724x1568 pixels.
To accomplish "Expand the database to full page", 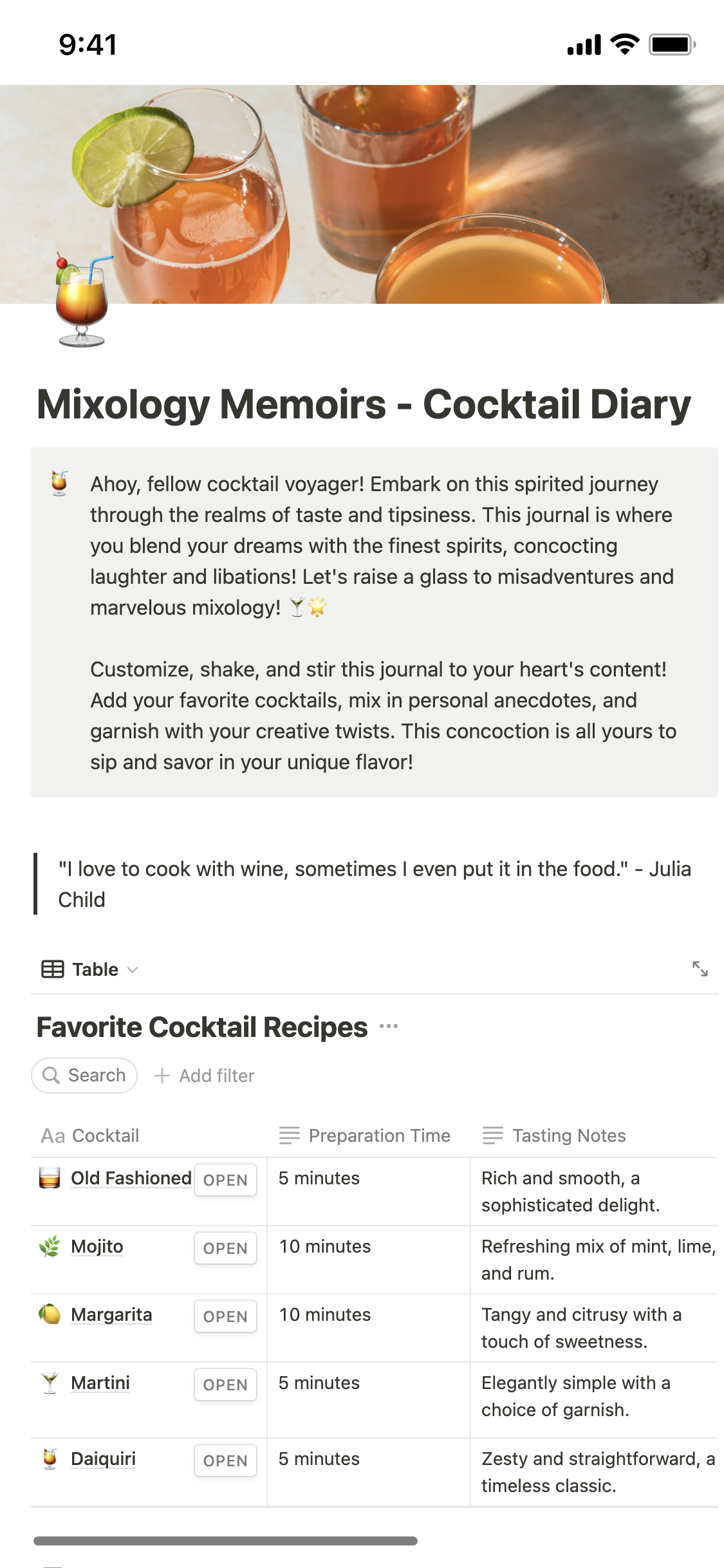I will click(700, 969).
